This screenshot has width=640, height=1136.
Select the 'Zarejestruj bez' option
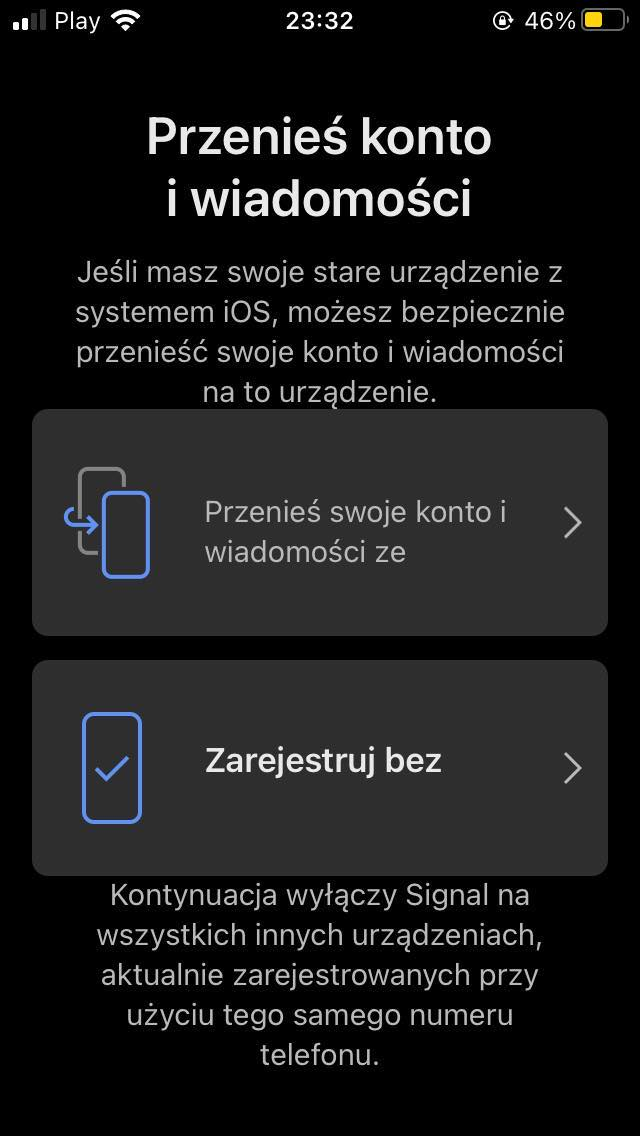pyautogui.click(x=320, y=767)
